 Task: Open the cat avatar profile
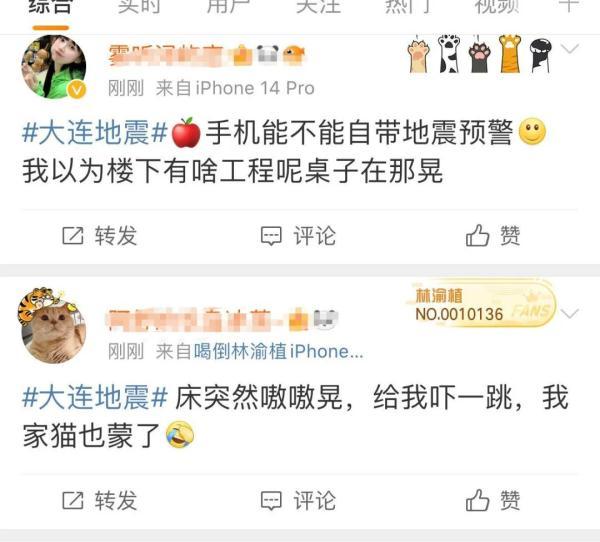(54, 331)
